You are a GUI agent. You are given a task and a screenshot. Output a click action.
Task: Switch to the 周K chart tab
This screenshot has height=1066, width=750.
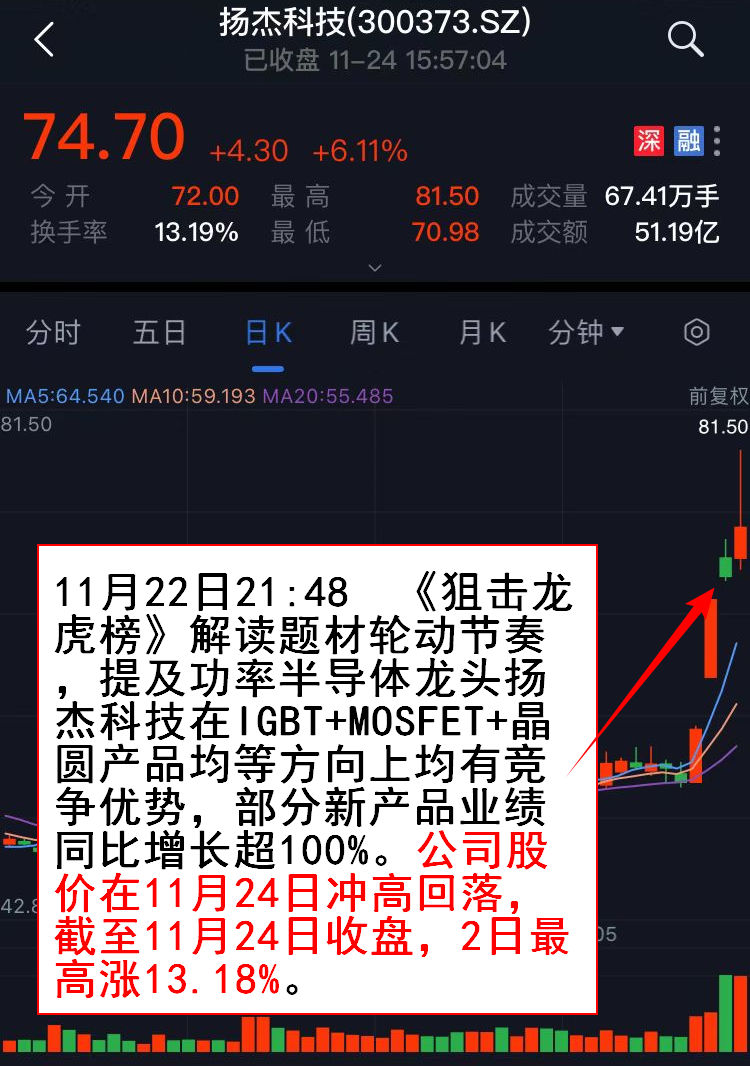(374, 332)
